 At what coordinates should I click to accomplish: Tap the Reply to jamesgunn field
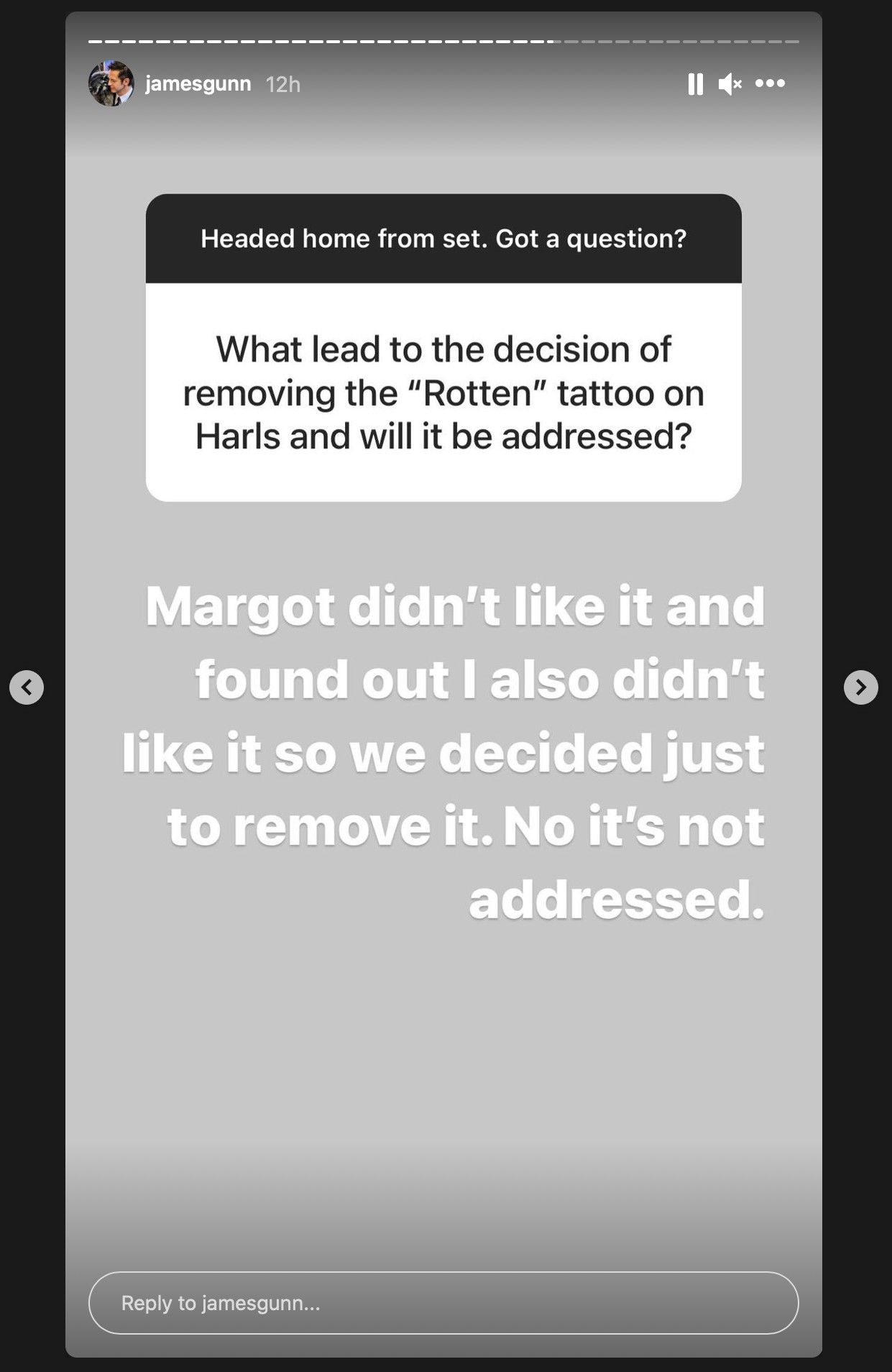[443, 1303]
